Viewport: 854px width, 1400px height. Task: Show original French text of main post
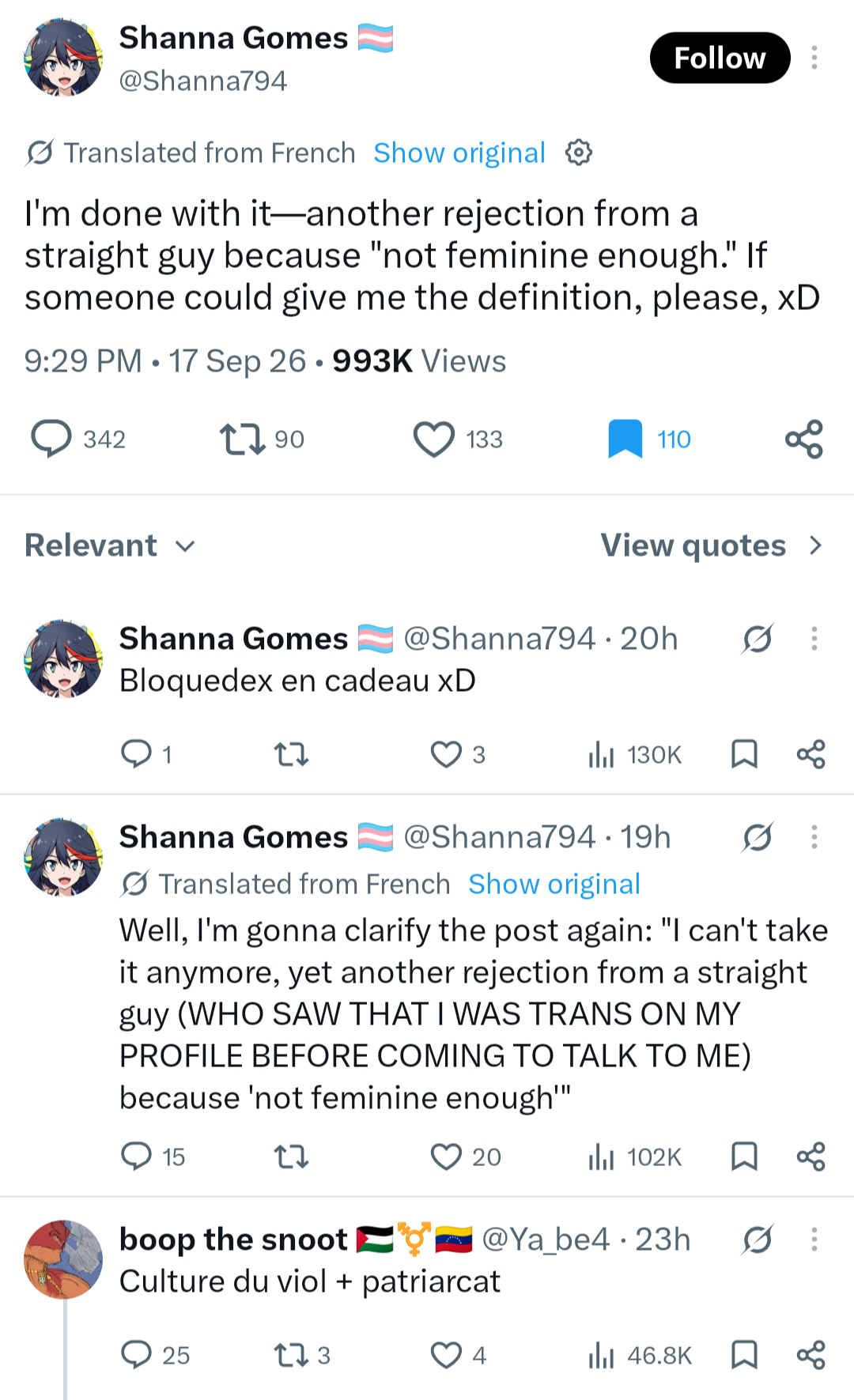459,153
